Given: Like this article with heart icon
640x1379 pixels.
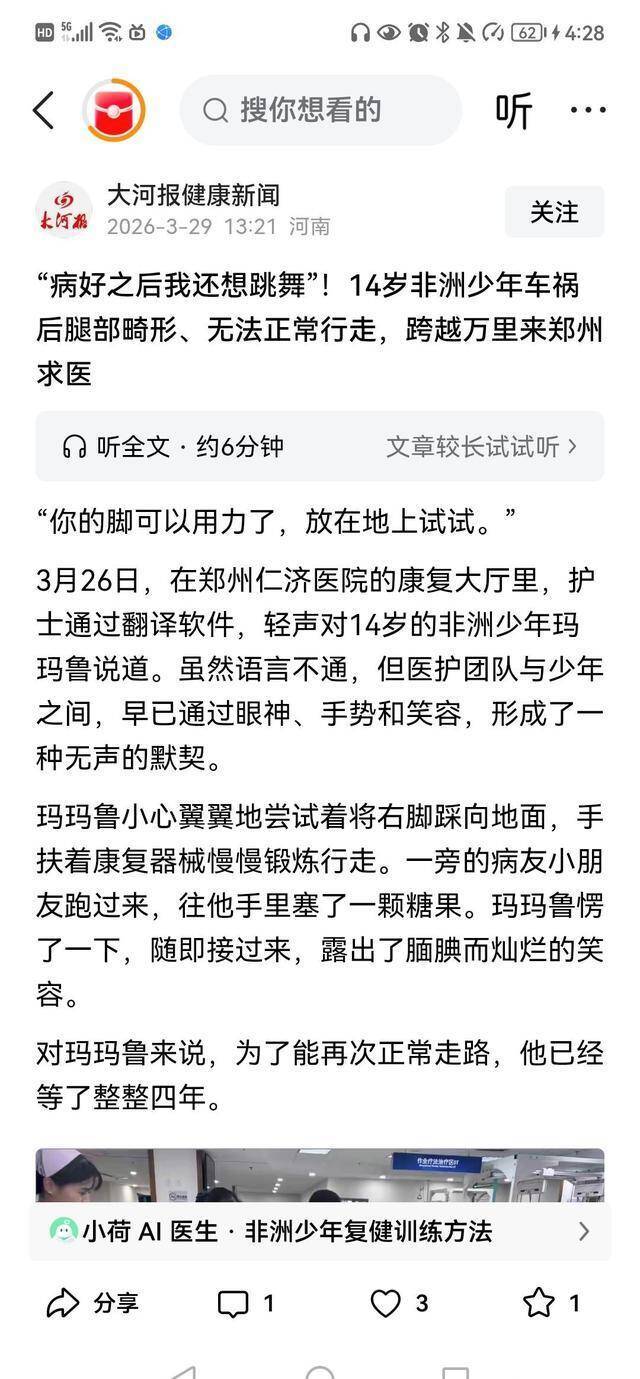Looking at the screenshot, I should 400,1303.
